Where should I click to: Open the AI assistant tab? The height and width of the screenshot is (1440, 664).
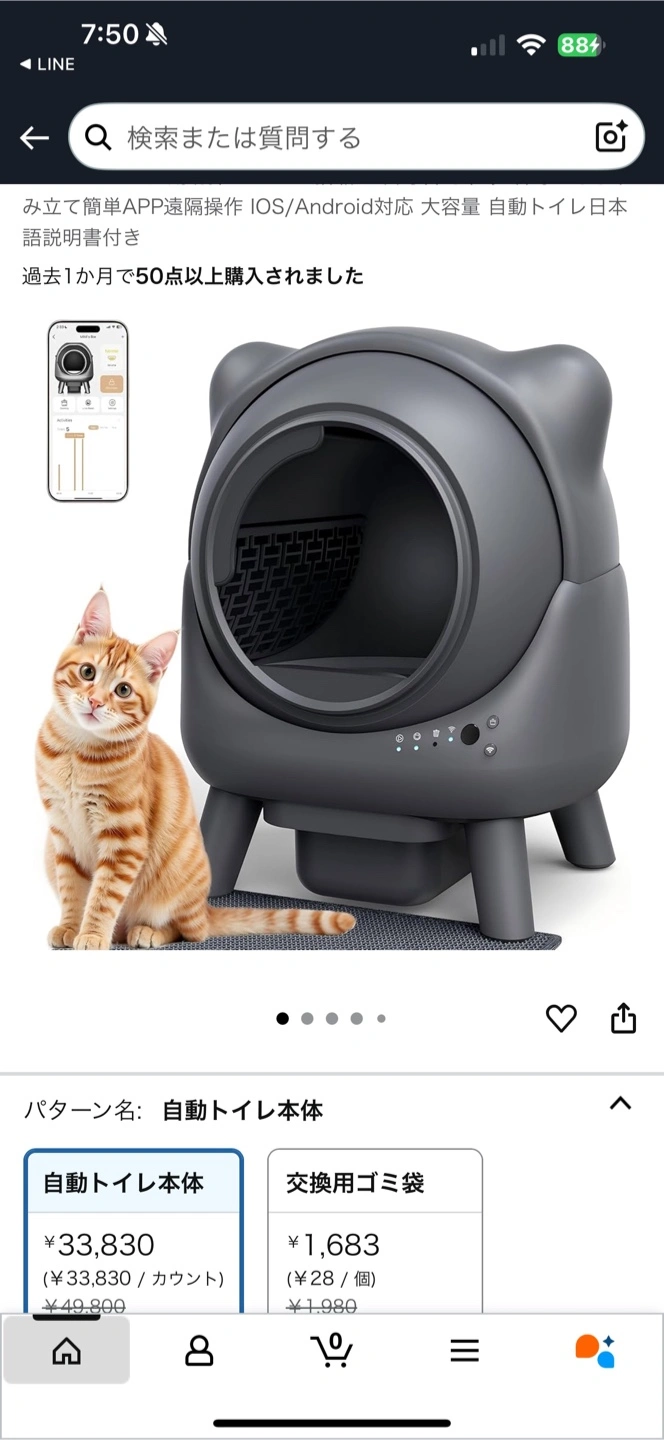pos(595,1351)
